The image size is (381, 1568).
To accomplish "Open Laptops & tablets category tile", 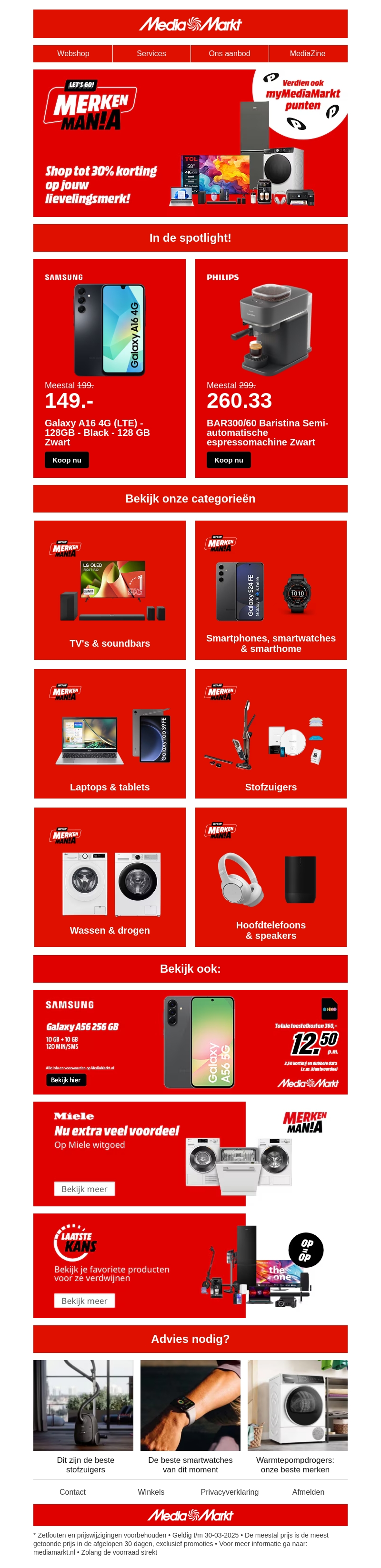I will 110,733.
